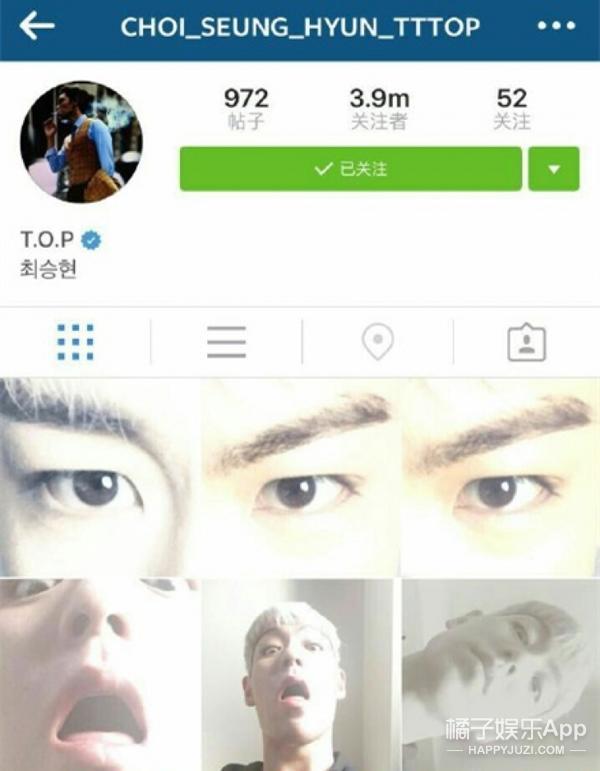Show the tagged photos tab
The image size is (600, 771).
tap(526, 342)
